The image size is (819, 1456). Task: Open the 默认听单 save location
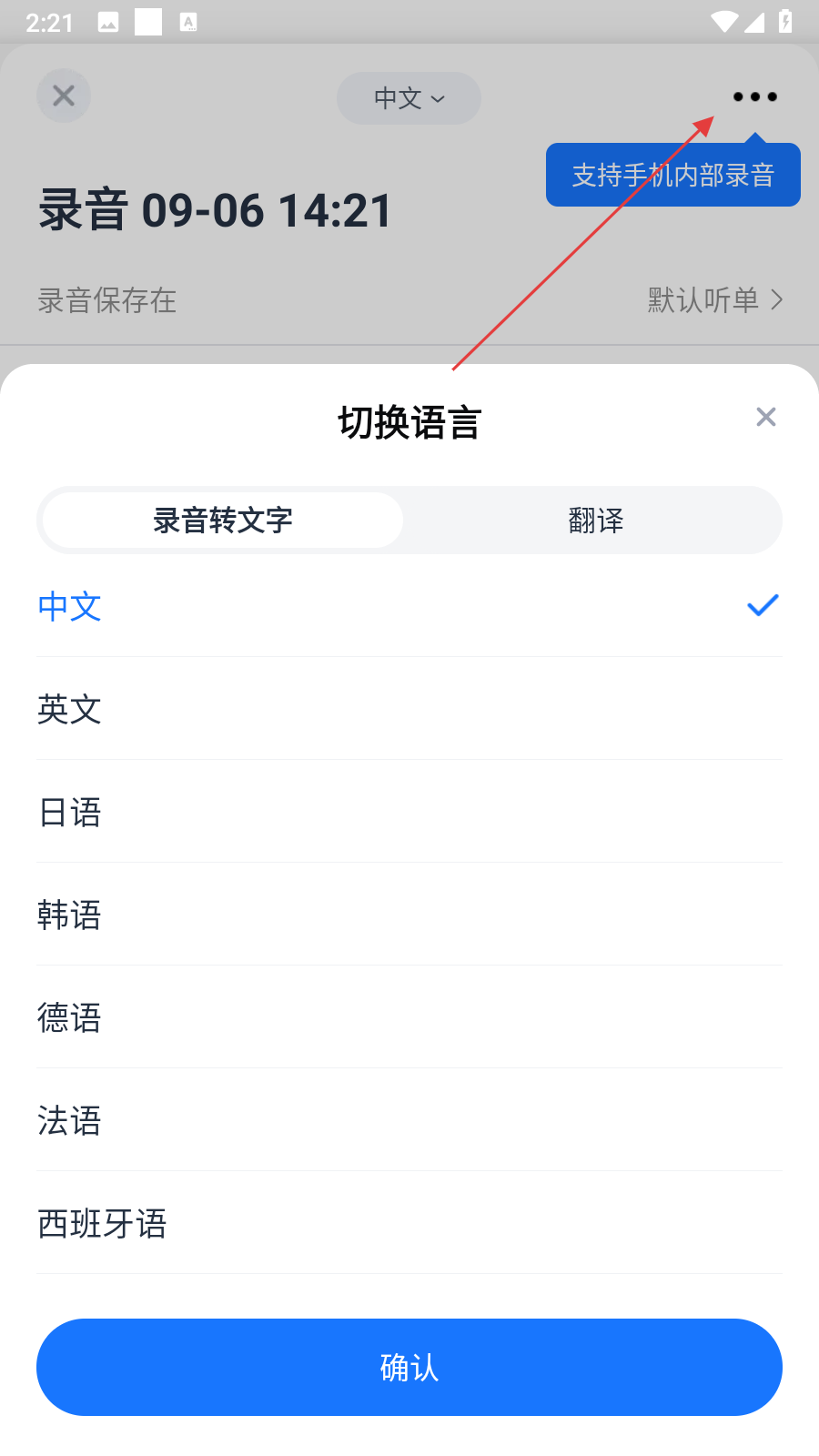(x=714, y=299)
